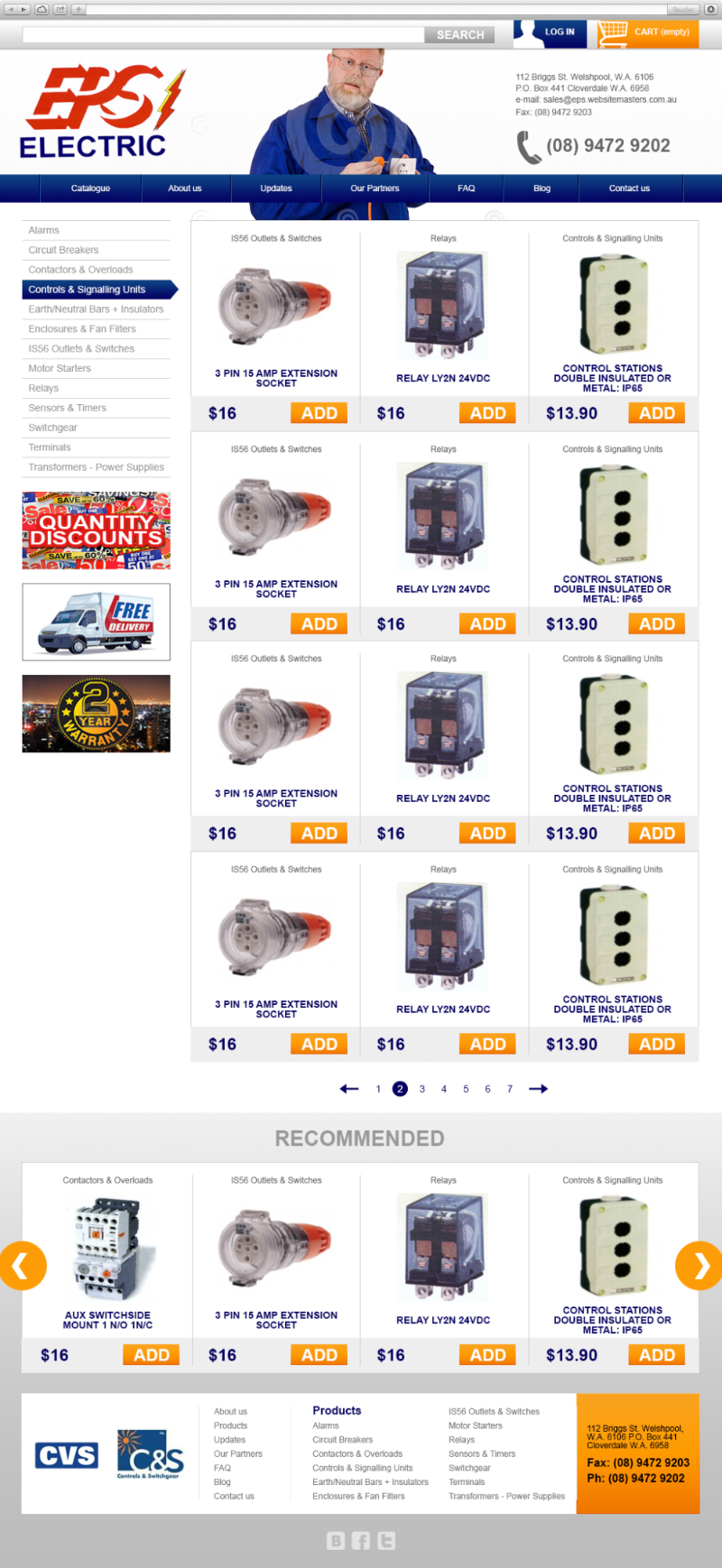Slide Recommended carousel with left orange arrow
Image resolution: width=722 pixels, height=1568 pixels.
click(22, 1266)
